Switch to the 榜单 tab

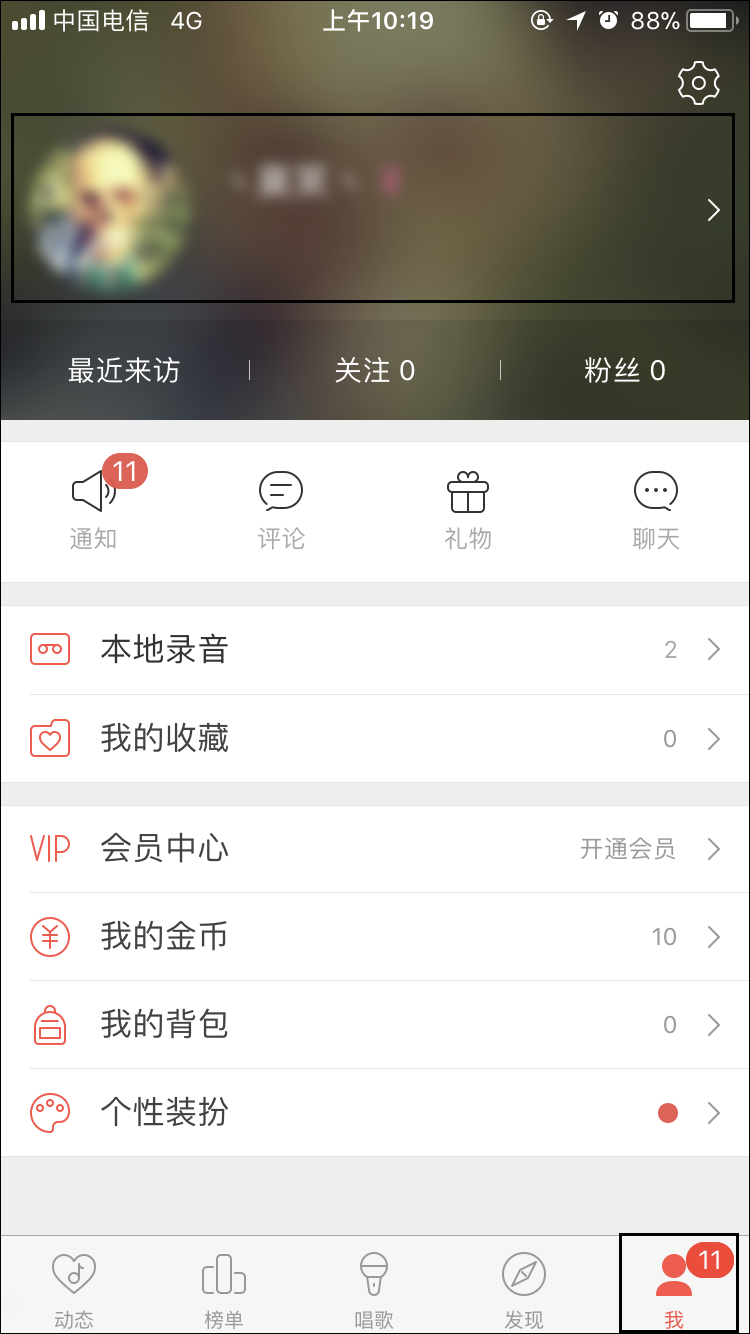tap(223, 1285)
